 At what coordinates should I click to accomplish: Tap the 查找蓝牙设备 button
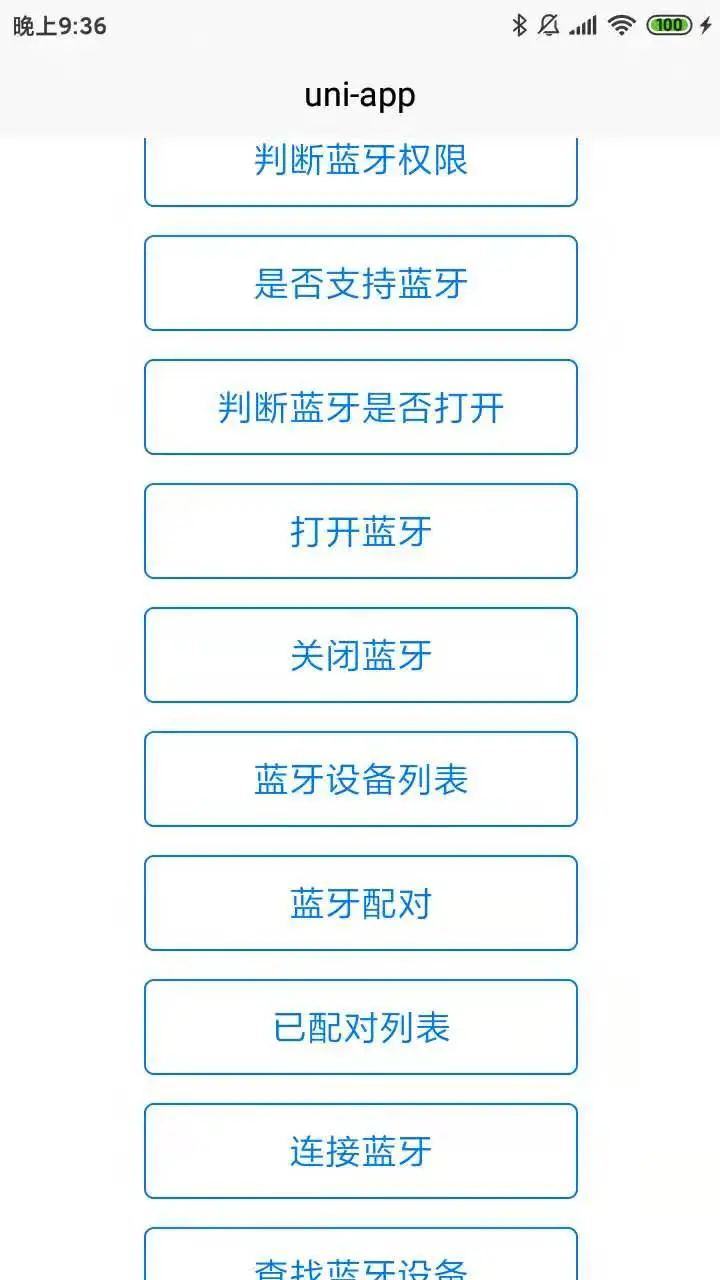point(360,1258)
